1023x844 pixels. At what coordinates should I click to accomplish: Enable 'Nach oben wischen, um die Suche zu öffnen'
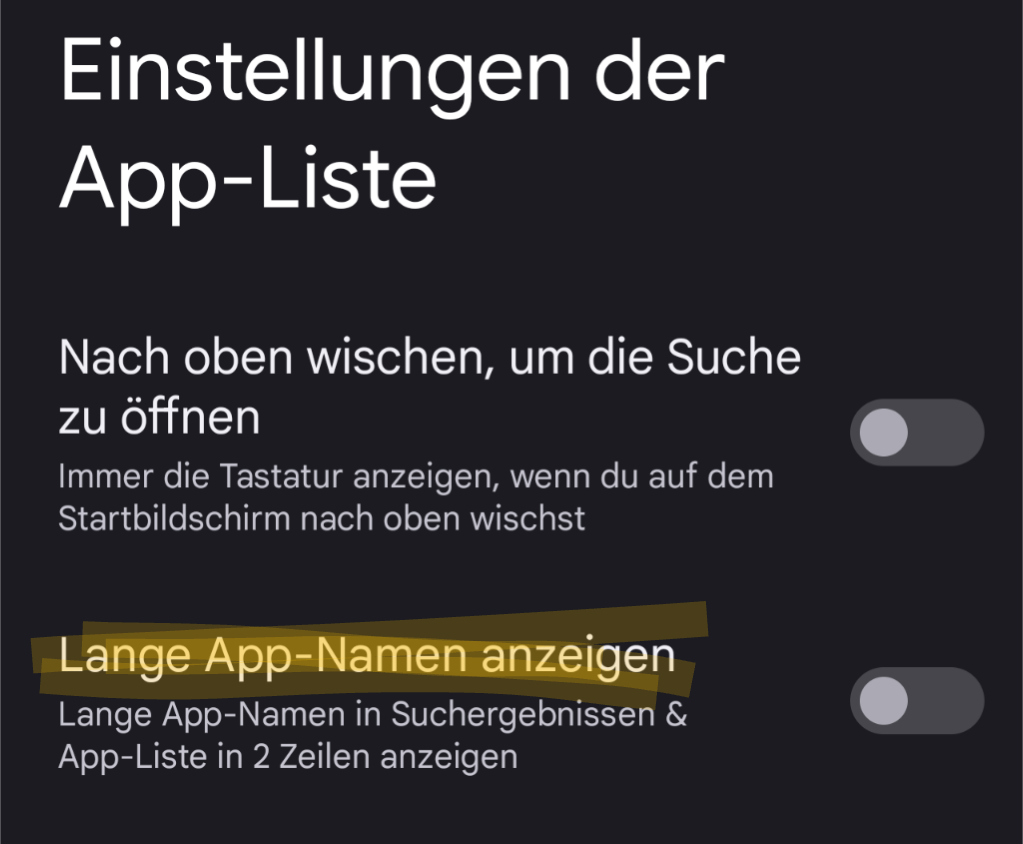pos(916,433)
